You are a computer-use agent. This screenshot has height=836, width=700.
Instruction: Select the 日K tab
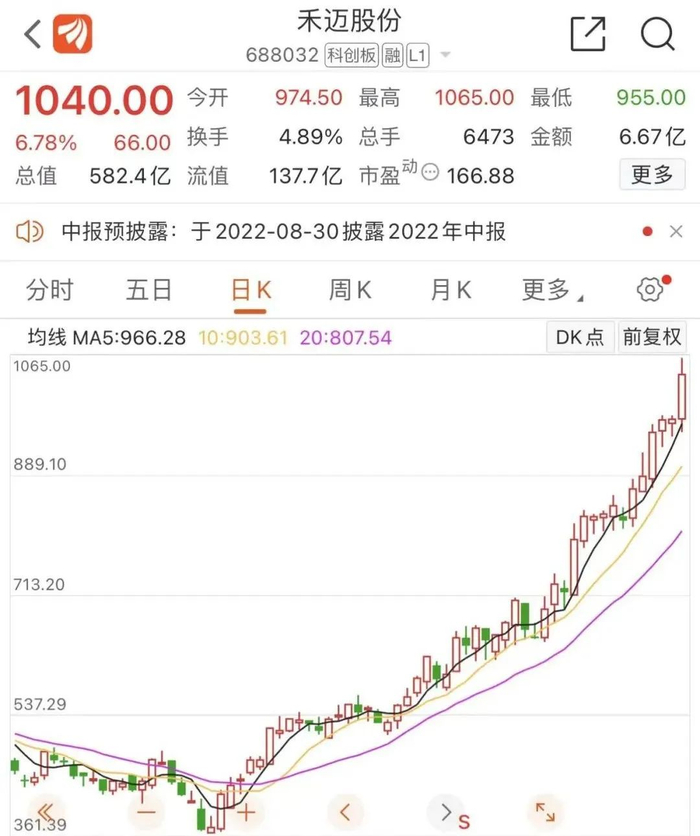click(251, 290)
